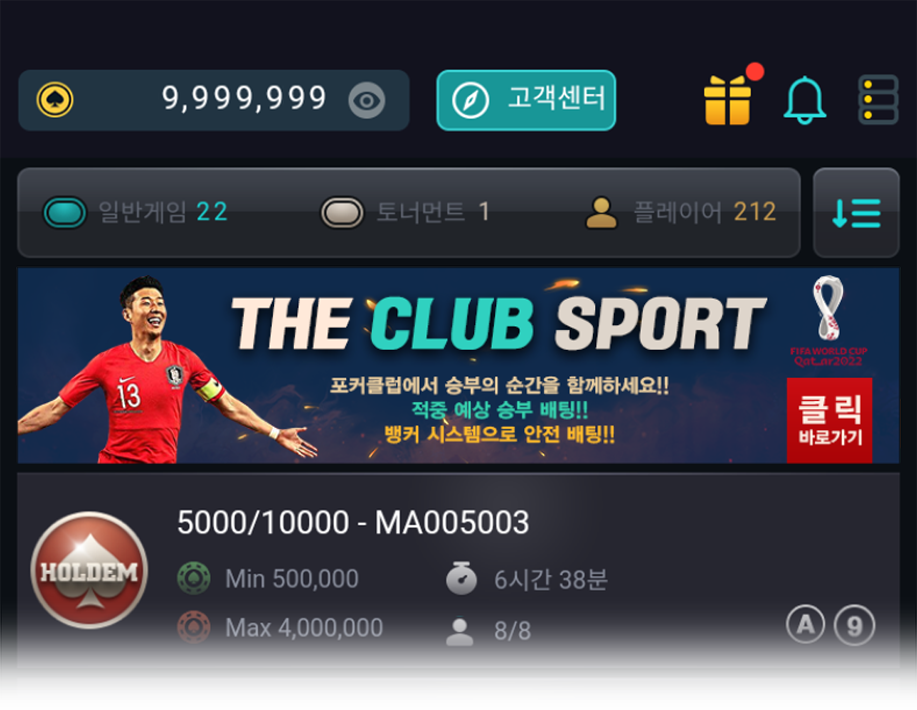Tap the sort order button
Image resolution: width=917 pixels, height=710 pixels.
(856, 213)
